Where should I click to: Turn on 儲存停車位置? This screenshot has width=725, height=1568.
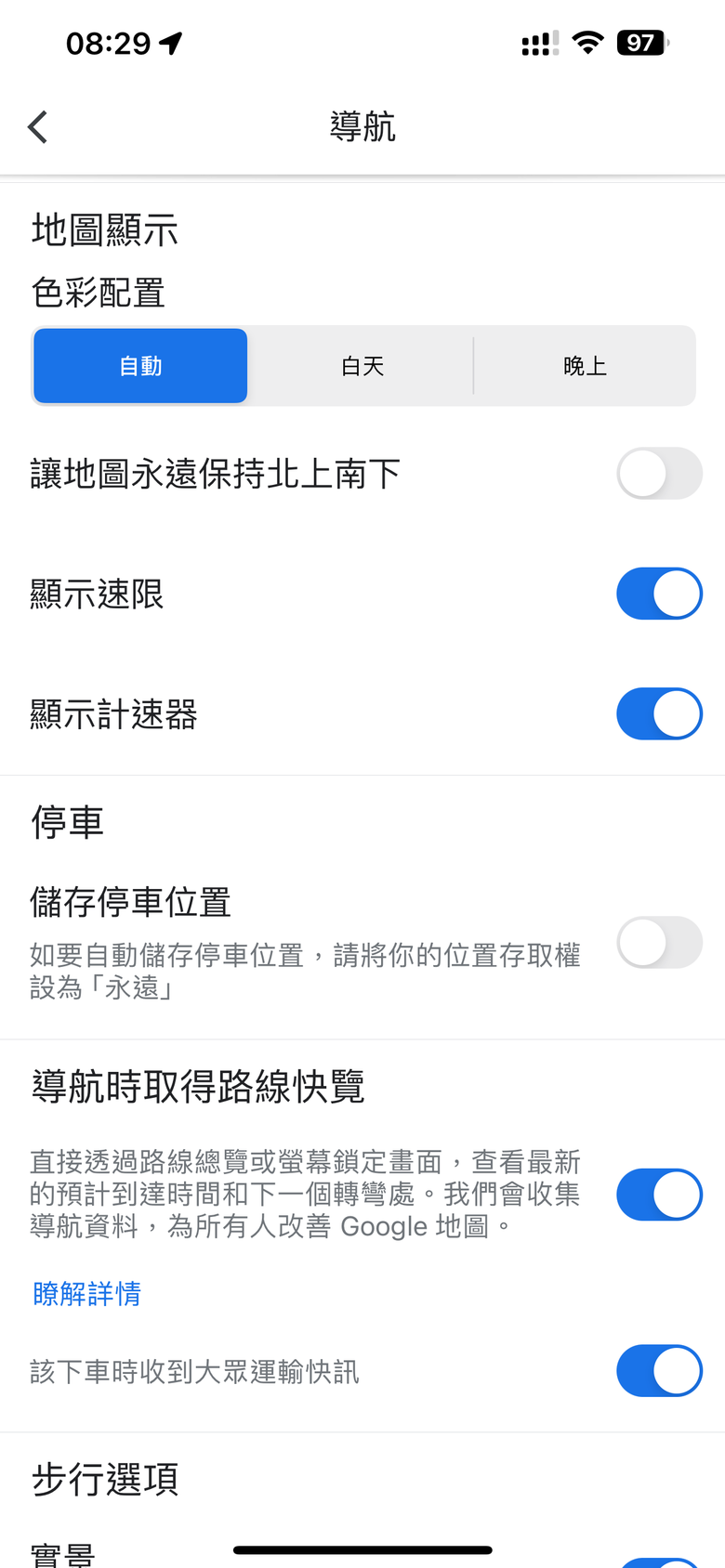click(659, 943)
